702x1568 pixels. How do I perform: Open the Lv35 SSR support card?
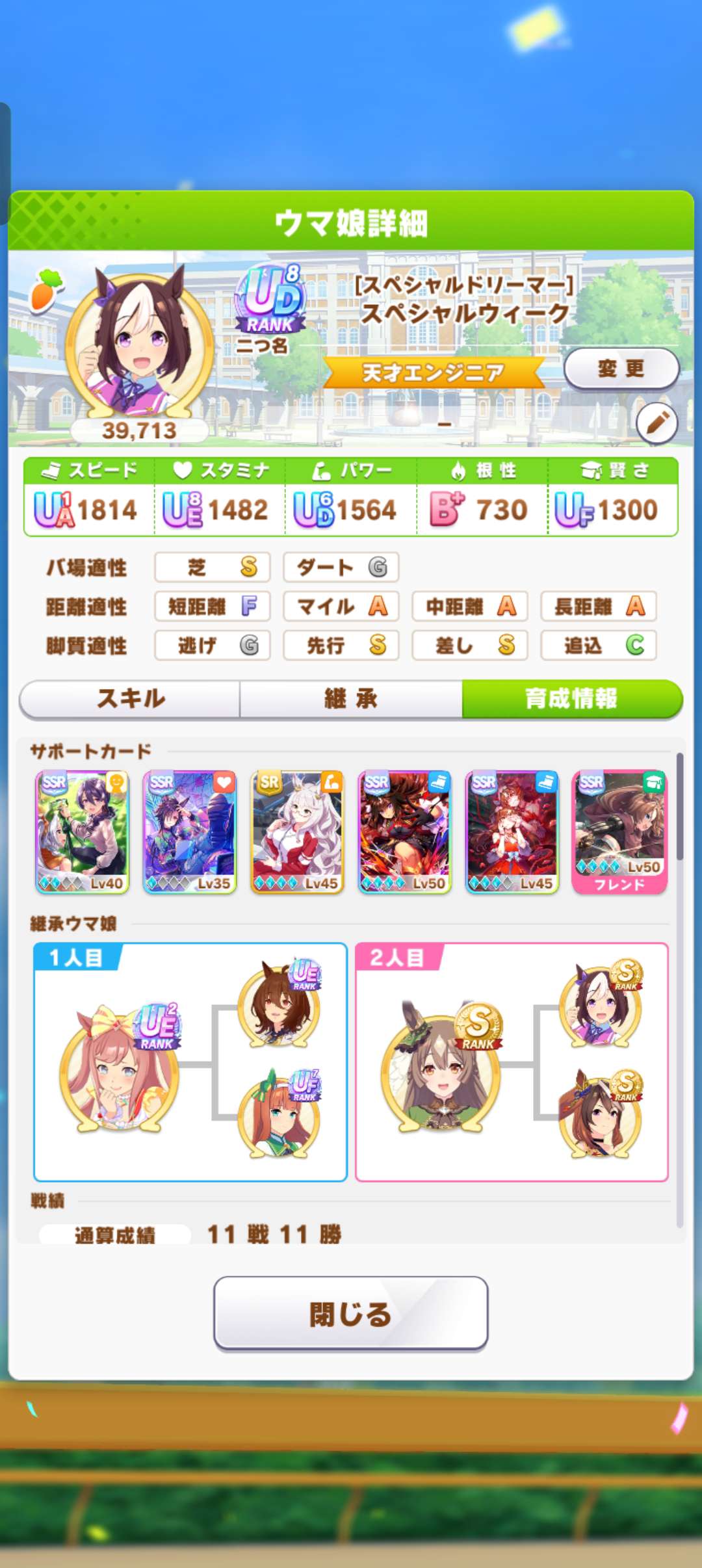coord(190,832)
